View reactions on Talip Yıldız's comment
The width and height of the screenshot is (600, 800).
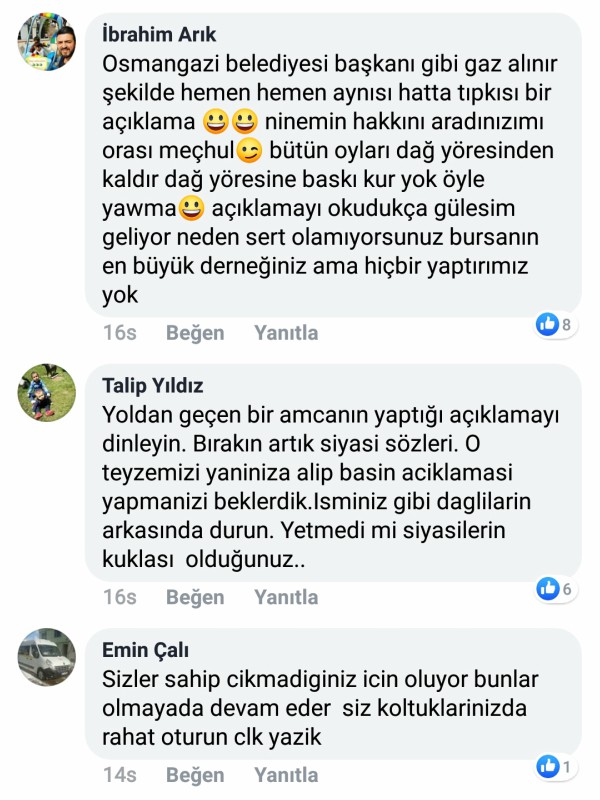[555, 589]
